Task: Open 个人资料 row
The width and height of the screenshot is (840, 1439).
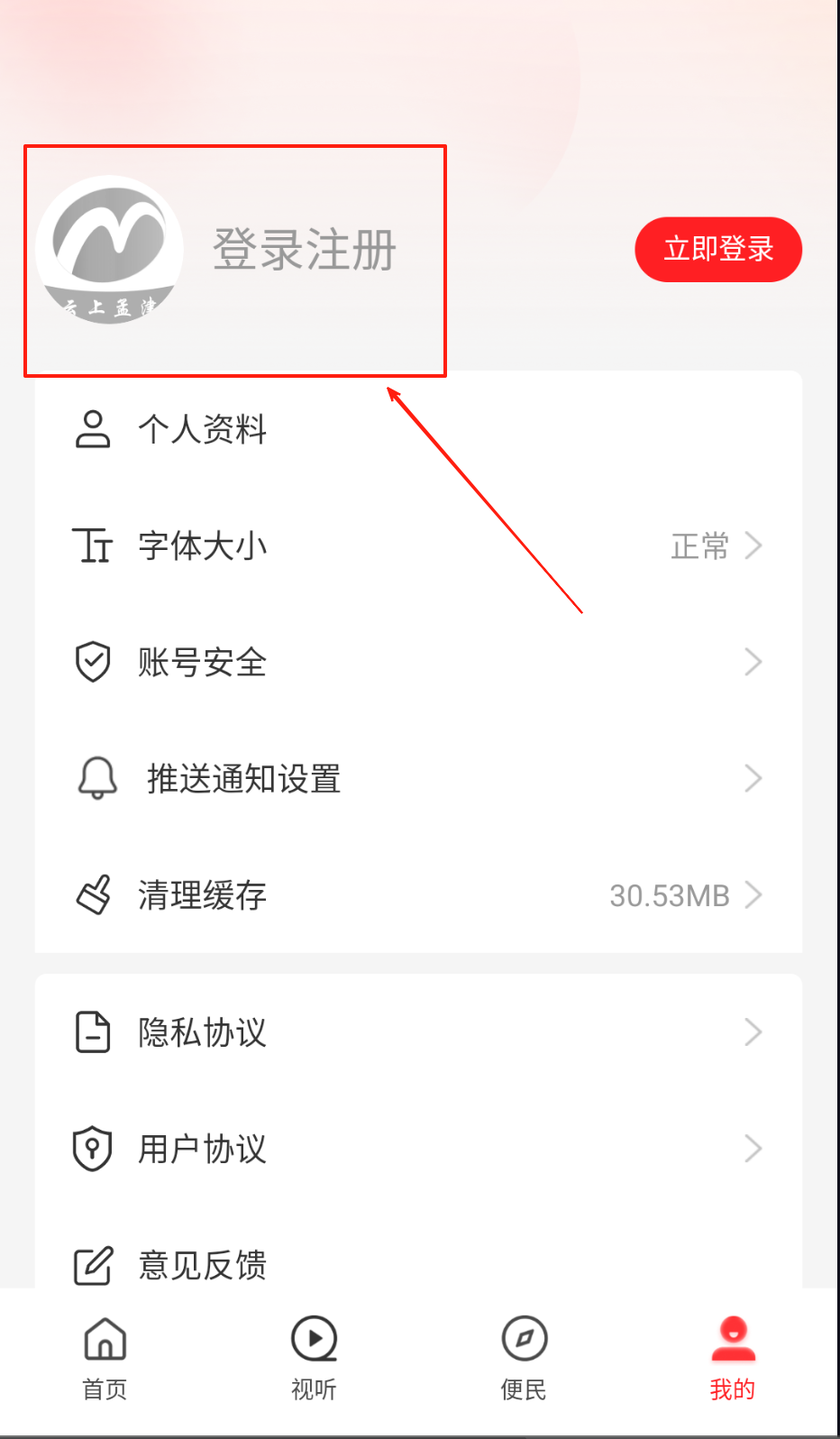Action: tap(202, 429)
